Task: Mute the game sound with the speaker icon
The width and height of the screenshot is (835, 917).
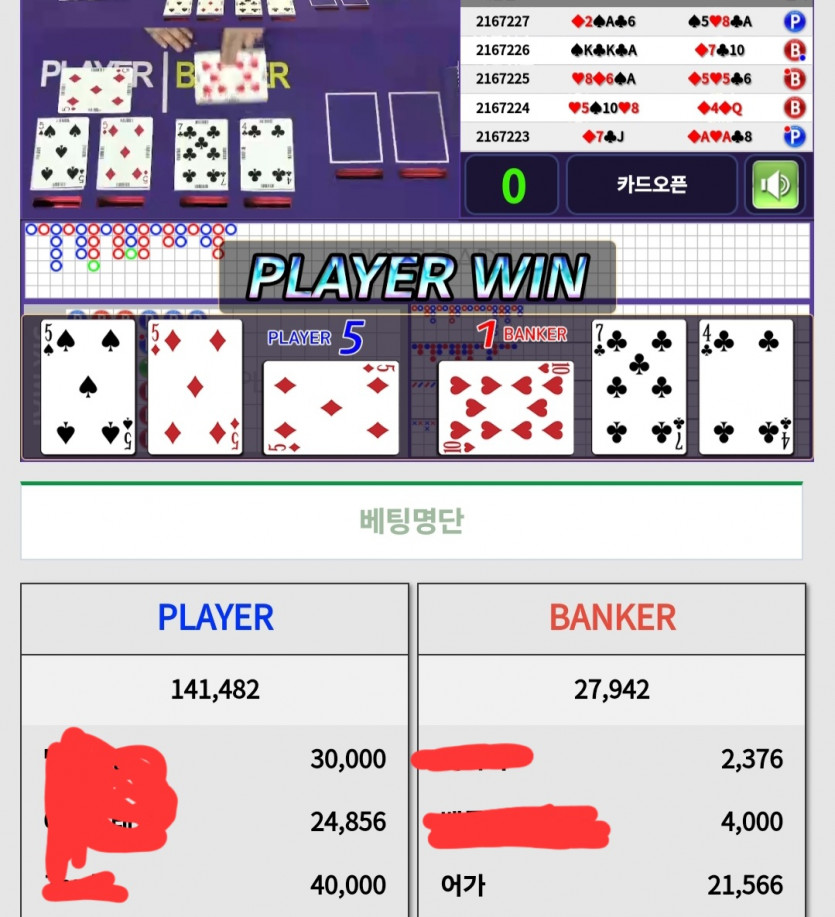Action: pos(775,185)
